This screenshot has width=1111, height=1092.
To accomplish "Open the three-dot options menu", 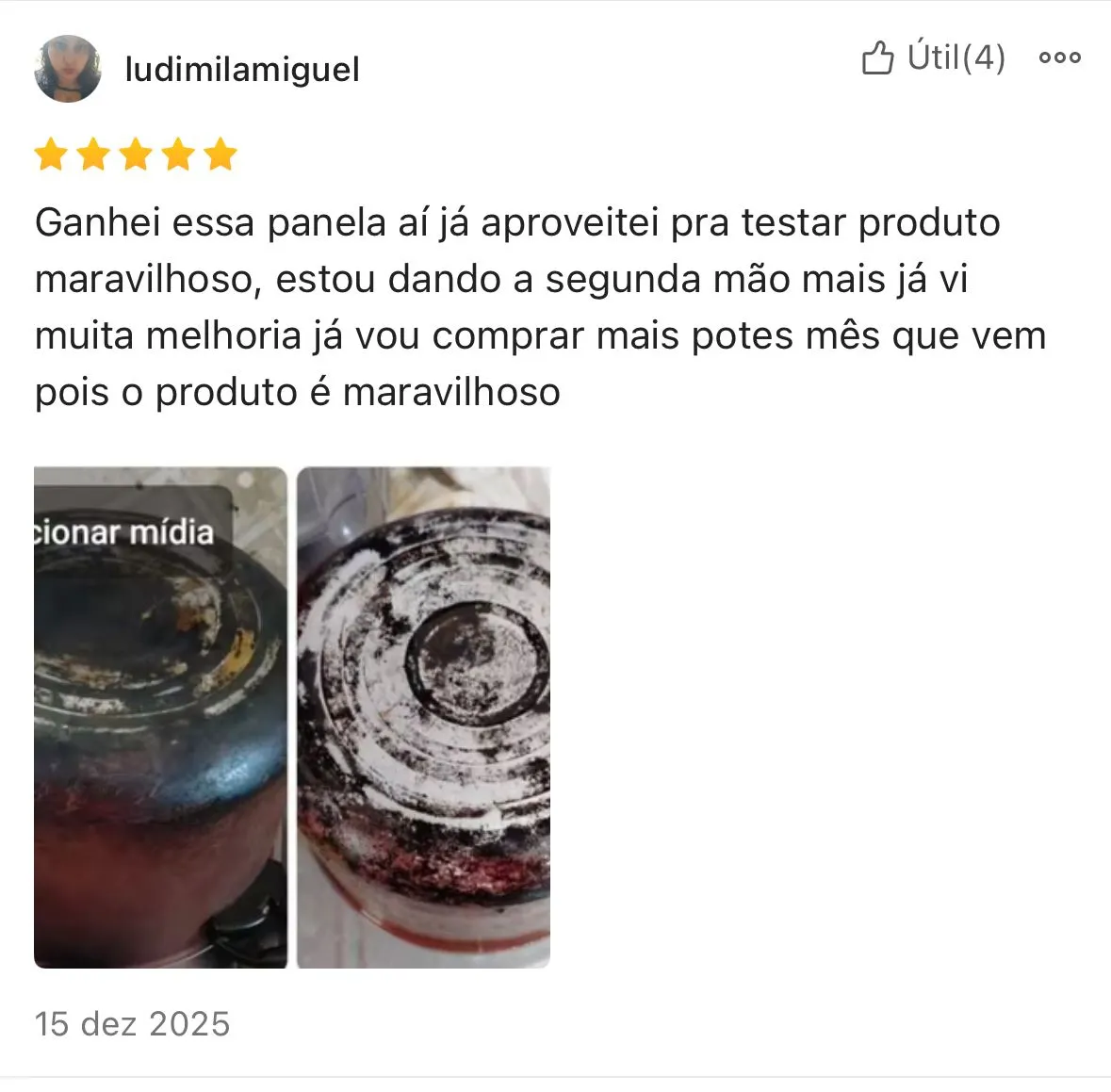I will (x=1059, y=57).
